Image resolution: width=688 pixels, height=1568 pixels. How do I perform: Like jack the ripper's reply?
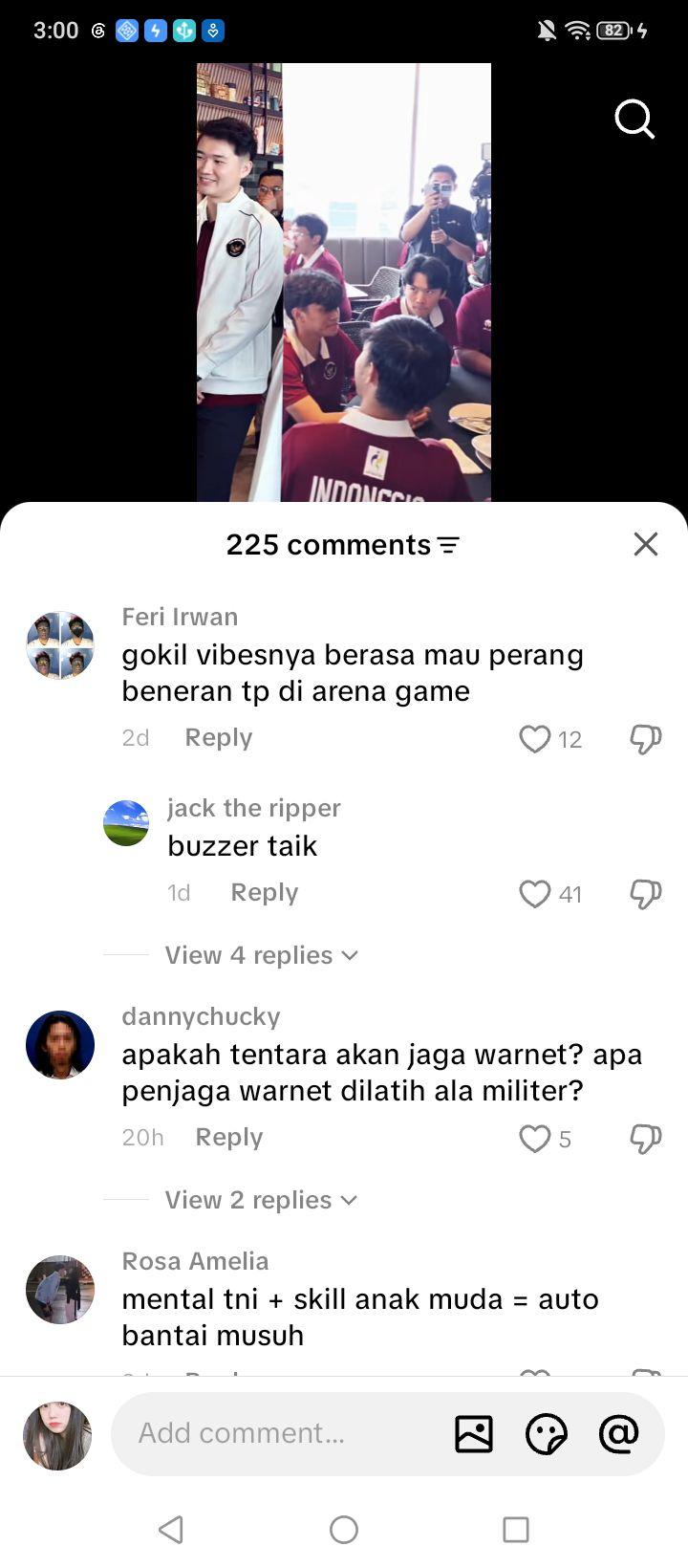[535, 894]
